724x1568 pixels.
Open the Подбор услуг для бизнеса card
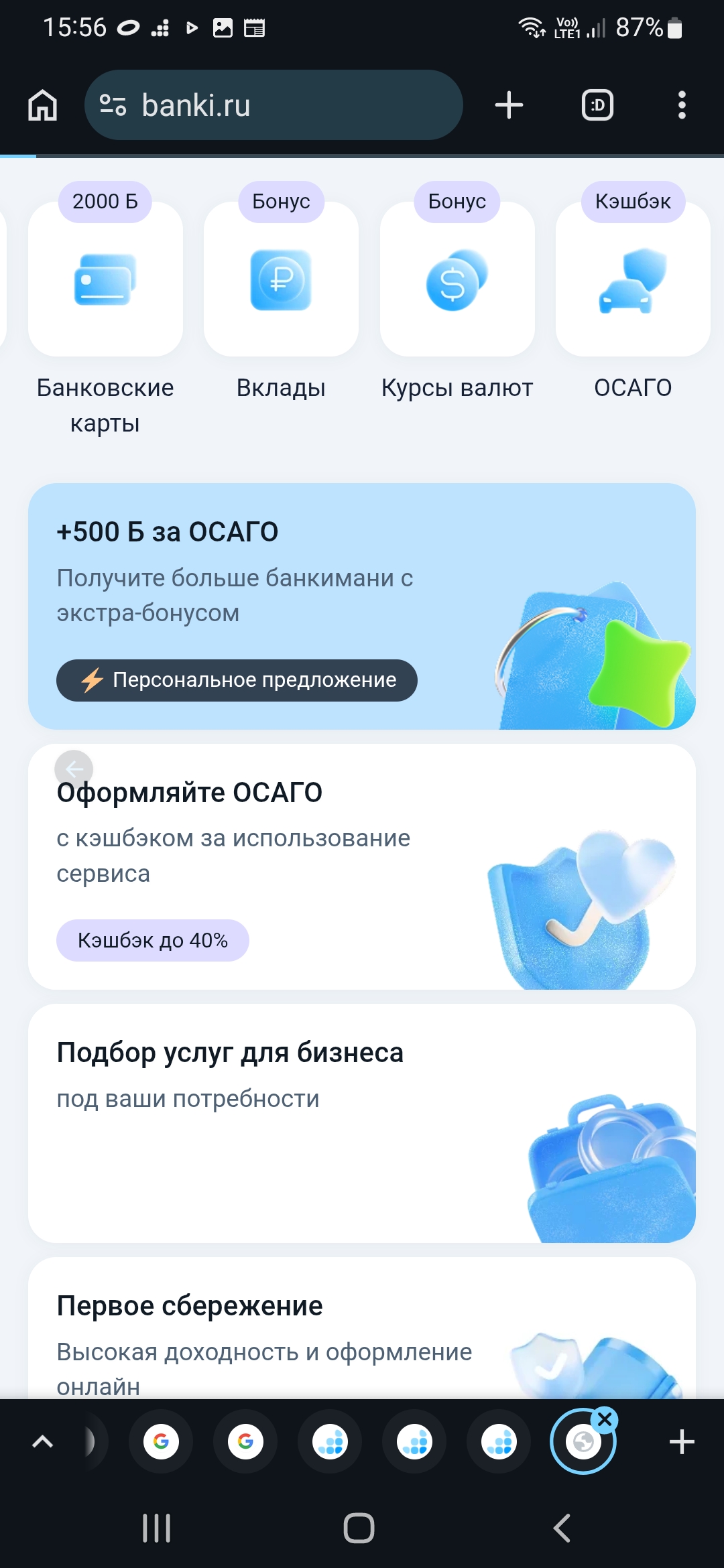[362, 1122]
